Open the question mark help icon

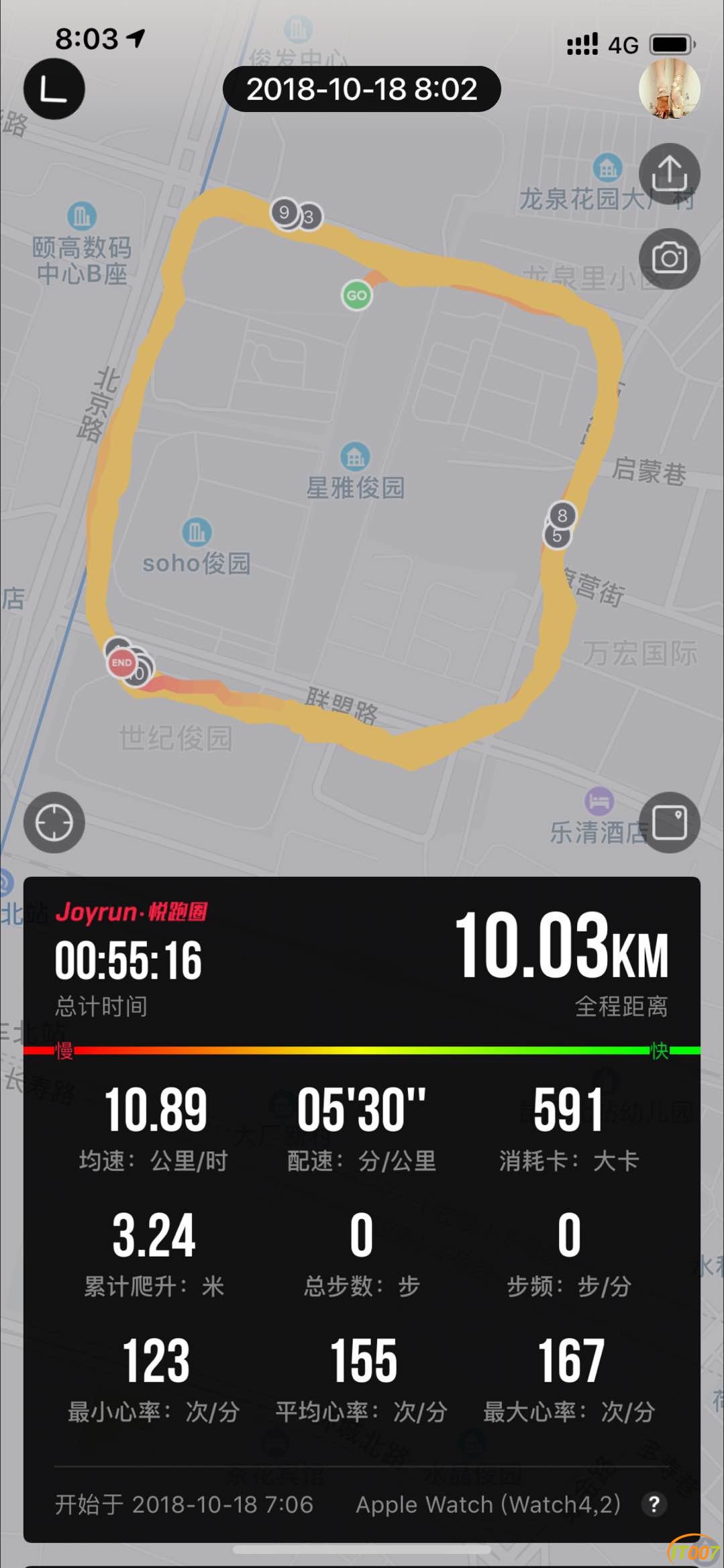click(x=654, y=1504)
